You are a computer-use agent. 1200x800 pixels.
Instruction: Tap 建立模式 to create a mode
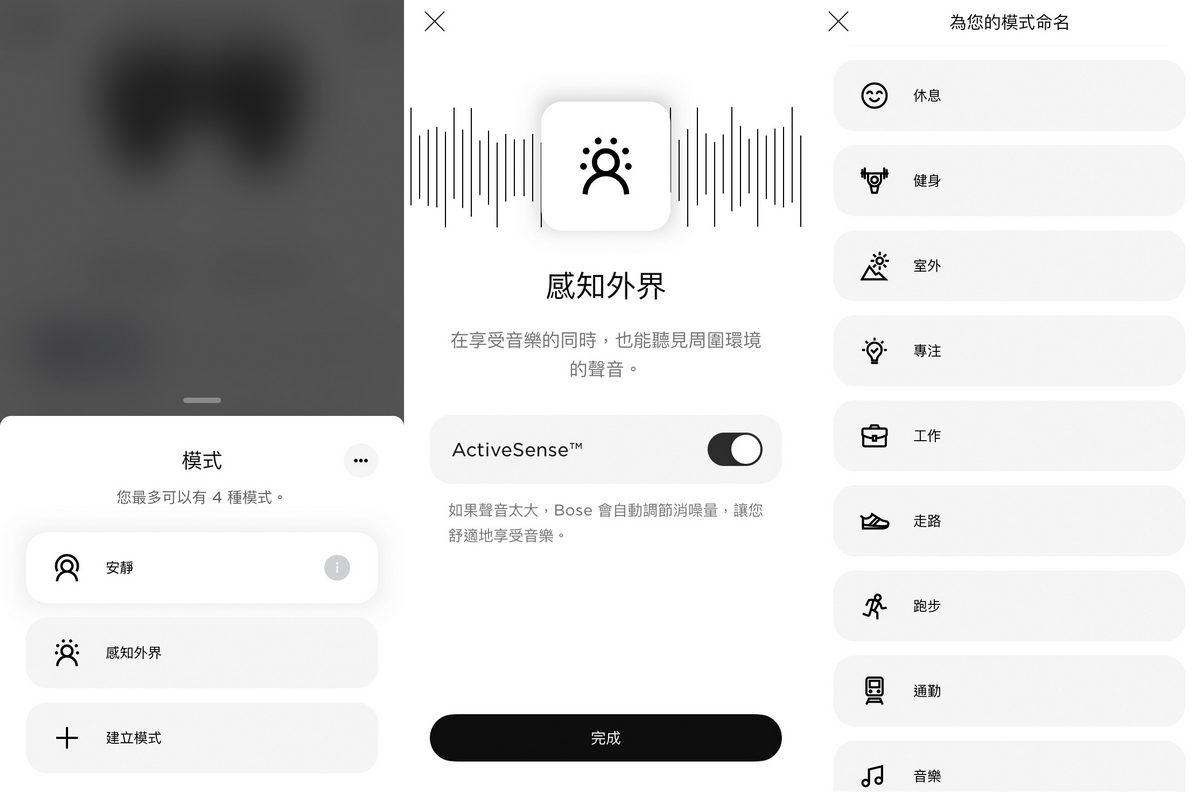[x=202, y=738]
